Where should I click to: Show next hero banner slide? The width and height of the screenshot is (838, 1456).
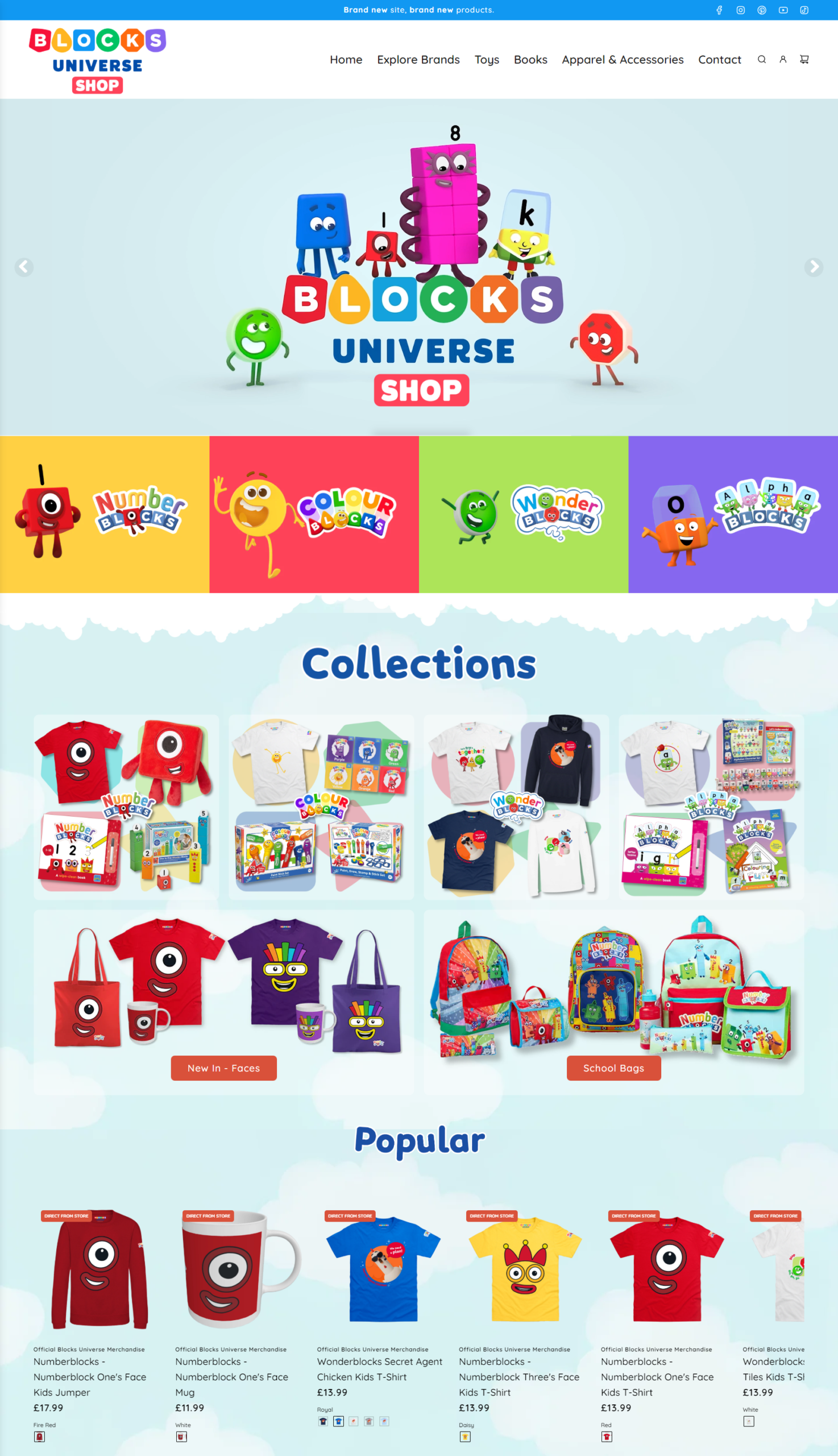tap(813, 267)
